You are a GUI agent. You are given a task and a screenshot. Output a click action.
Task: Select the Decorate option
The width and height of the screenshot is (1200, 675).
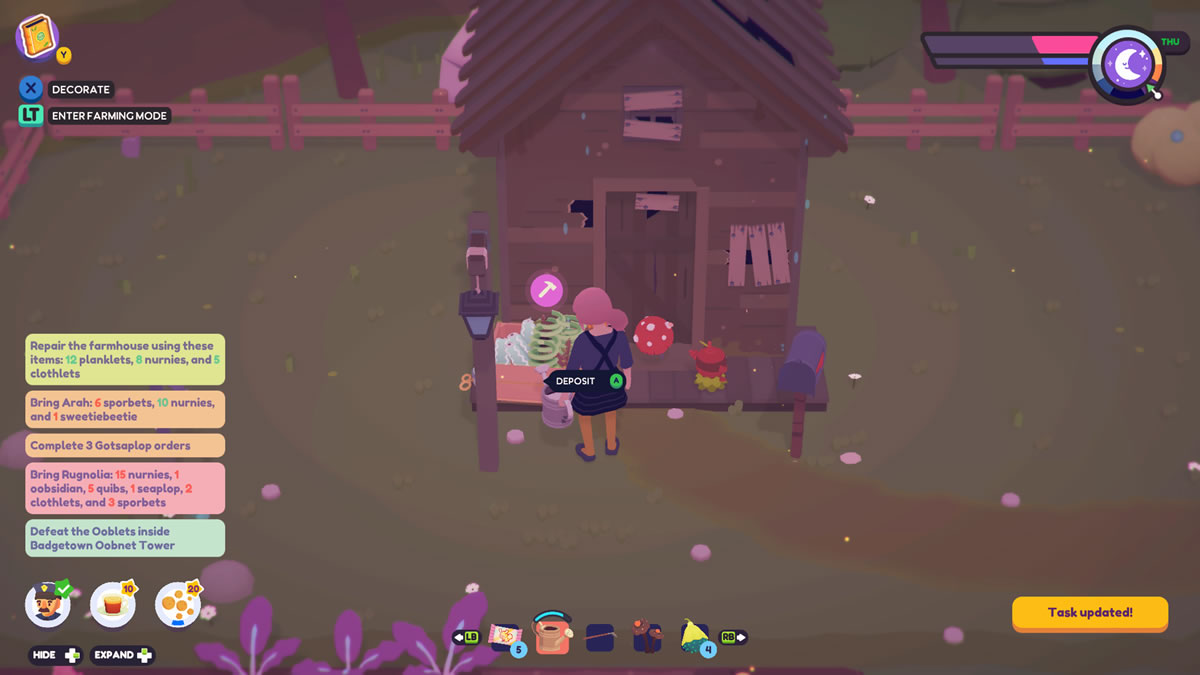(x=80, y=89)
